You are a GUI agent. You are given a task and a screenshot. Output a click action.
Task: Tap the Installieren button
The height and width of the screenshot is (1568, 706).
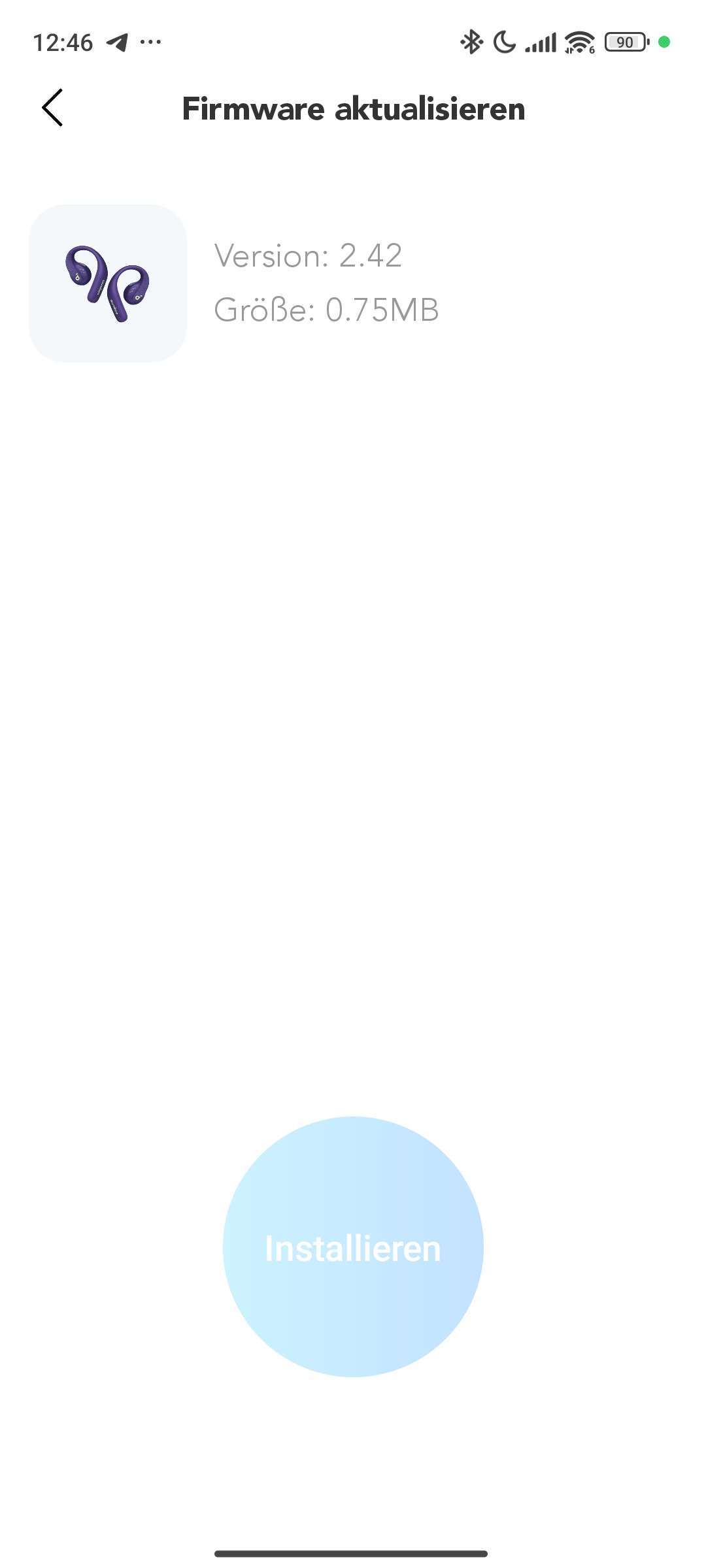(x=353, y=1247)
